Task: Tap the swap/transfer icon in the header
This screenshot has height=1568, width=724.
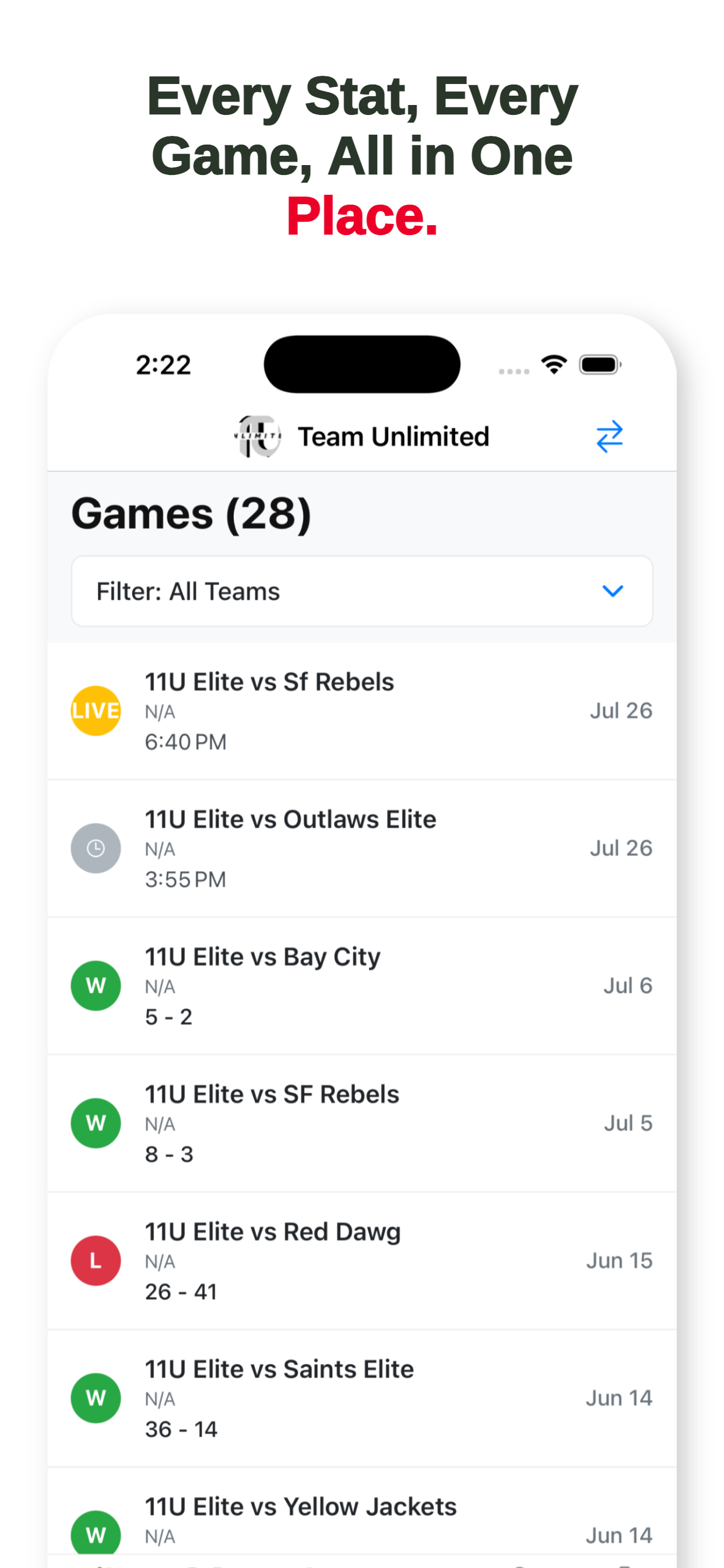Action: [610, 436]
